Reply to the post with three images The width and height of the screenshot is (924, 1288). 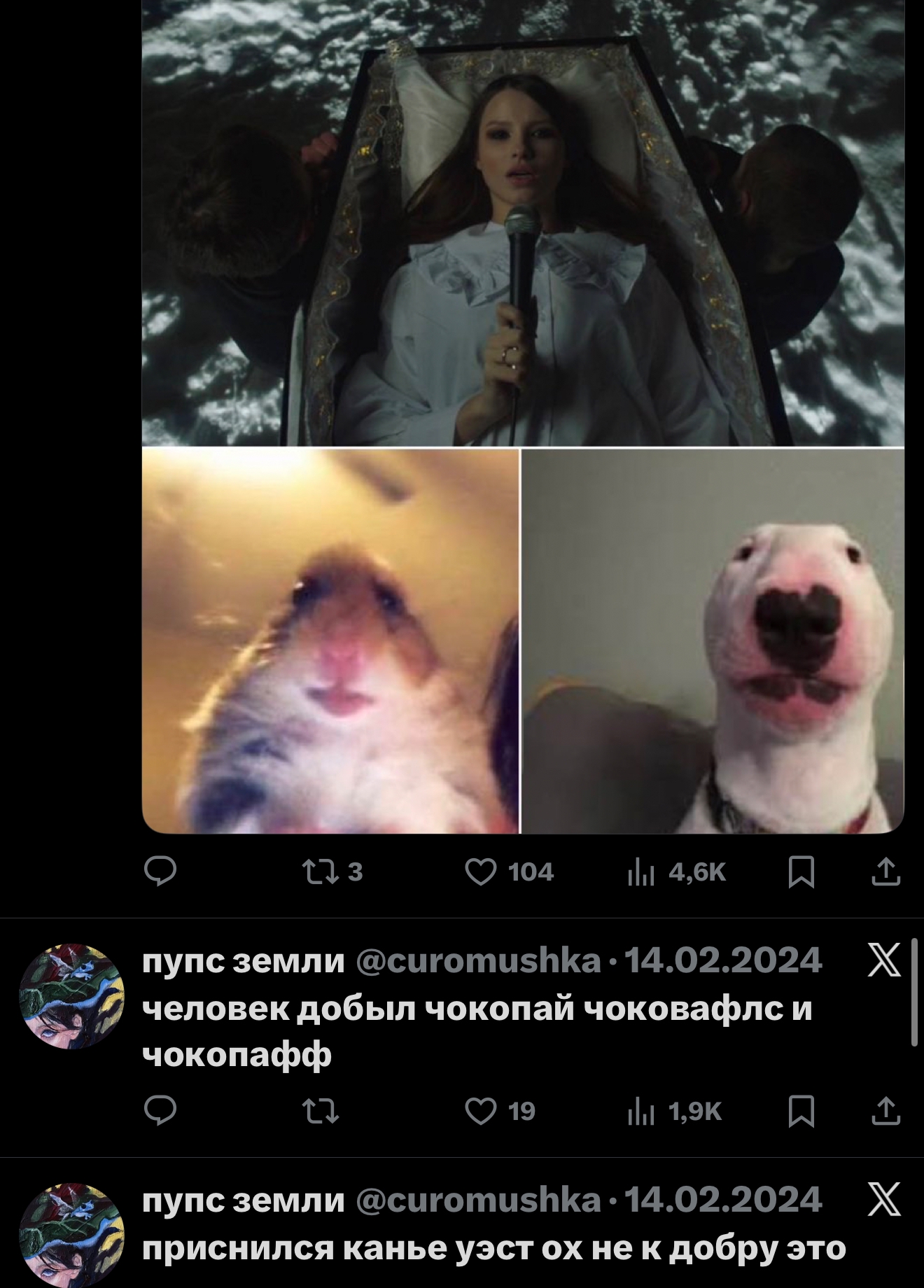[160, 872]
